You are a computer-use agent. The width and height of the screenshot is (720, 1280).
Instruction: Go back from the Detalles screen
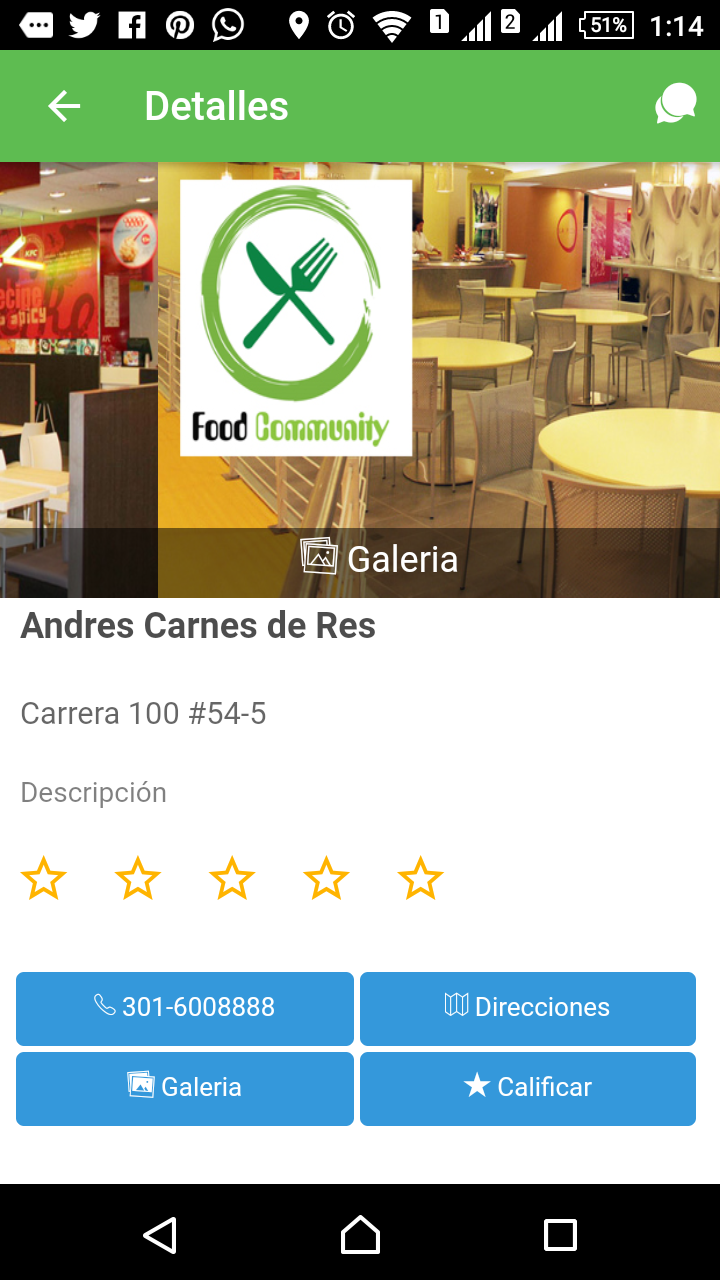[64, 106]
